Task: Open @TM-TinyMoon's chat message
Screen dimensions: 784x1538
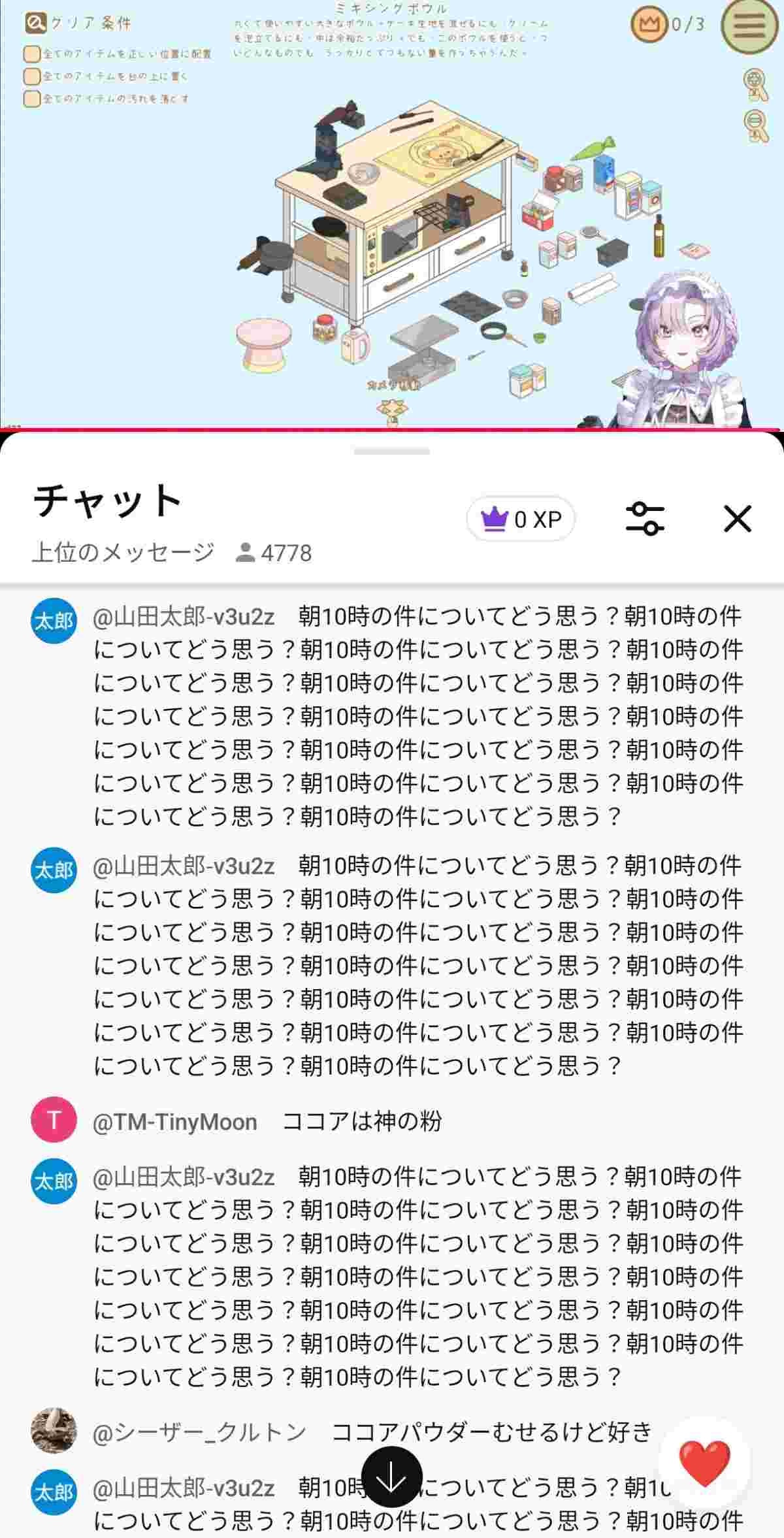Action: pyautogui.click(x=361, y=1121)
